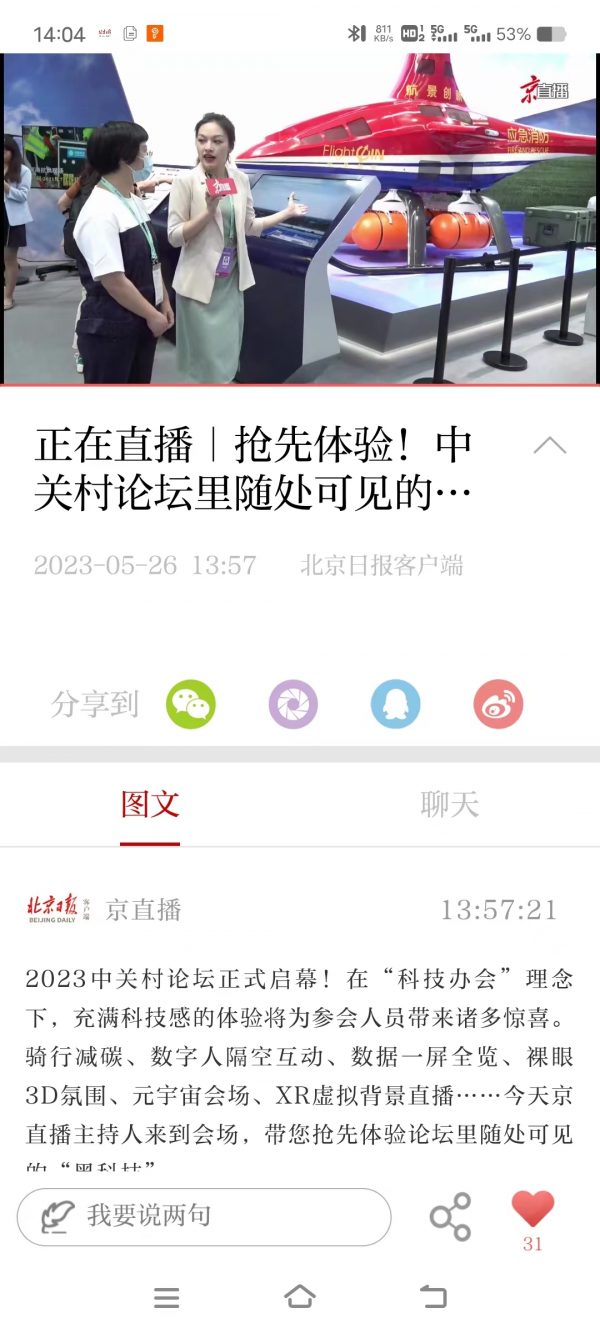Viewport: 600px width, 1333px height.
Task: Open the share icon in bottom bar
Action: 450,1216
